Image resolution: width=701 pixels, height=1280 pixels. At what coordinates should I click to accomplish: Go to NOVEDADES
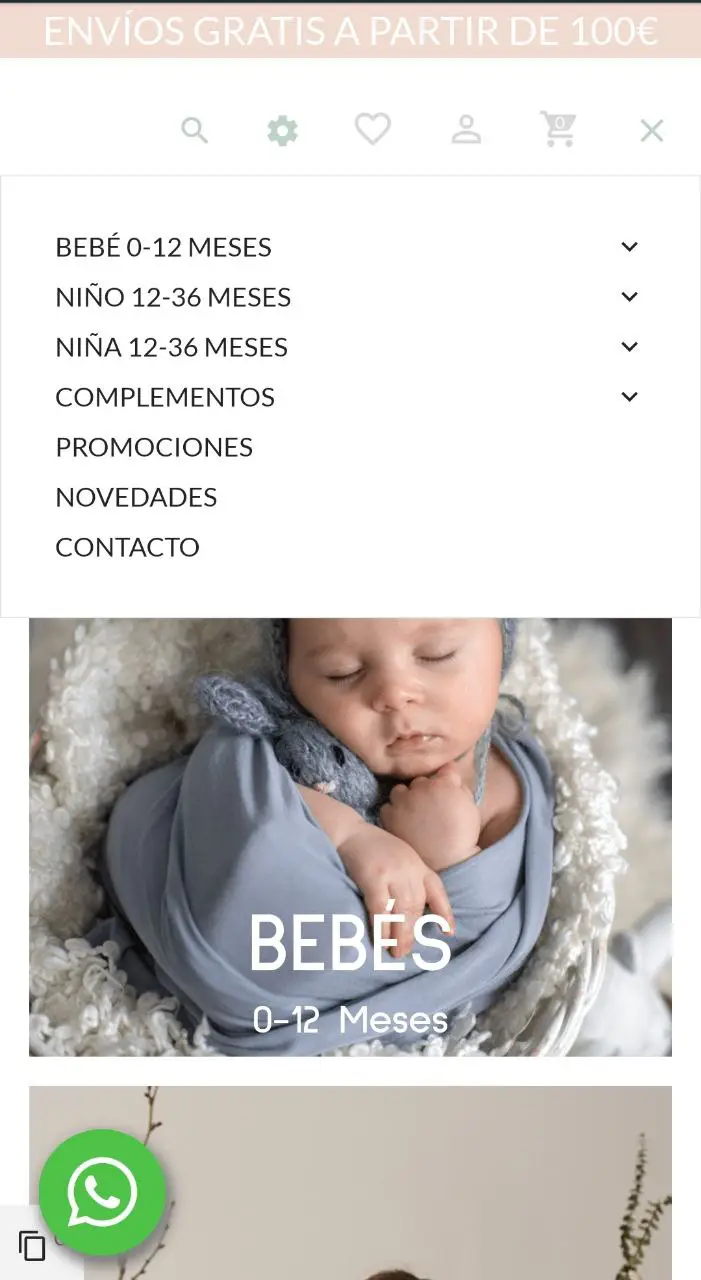tap(136, 497)
